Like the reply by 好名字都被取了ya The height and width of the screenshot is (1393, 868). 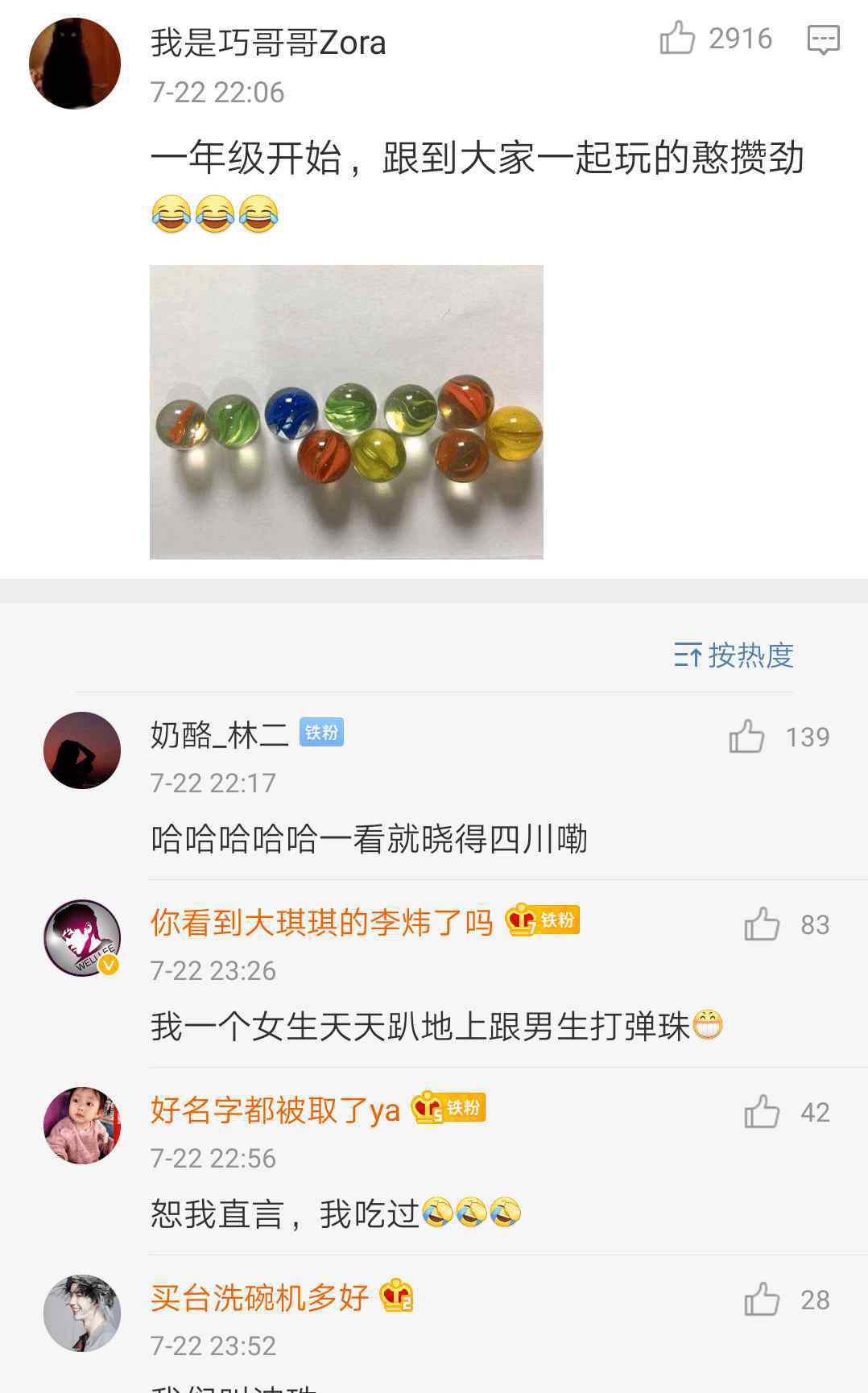[762, 1111]
